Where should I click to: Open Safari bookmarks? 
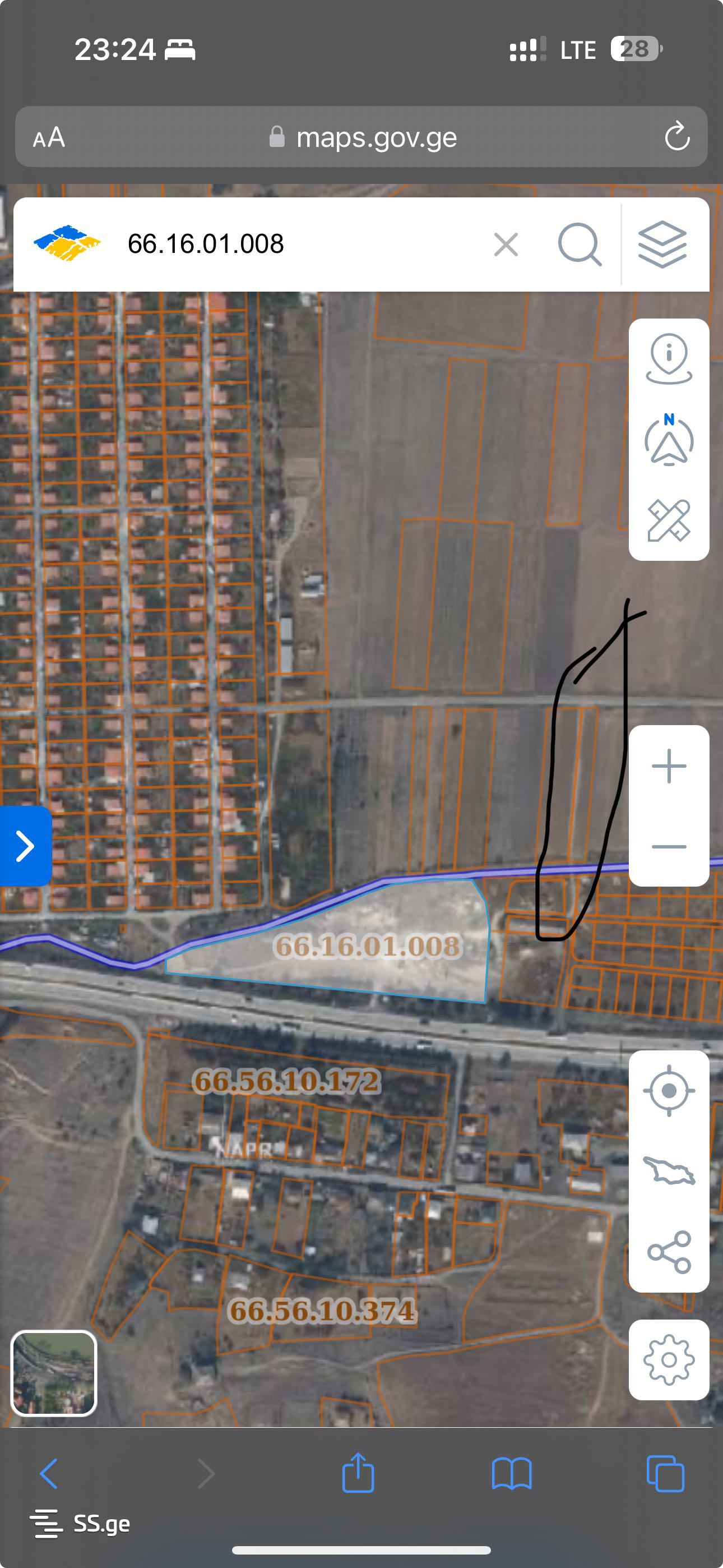pyautogui.click(x=511, y=1474)
